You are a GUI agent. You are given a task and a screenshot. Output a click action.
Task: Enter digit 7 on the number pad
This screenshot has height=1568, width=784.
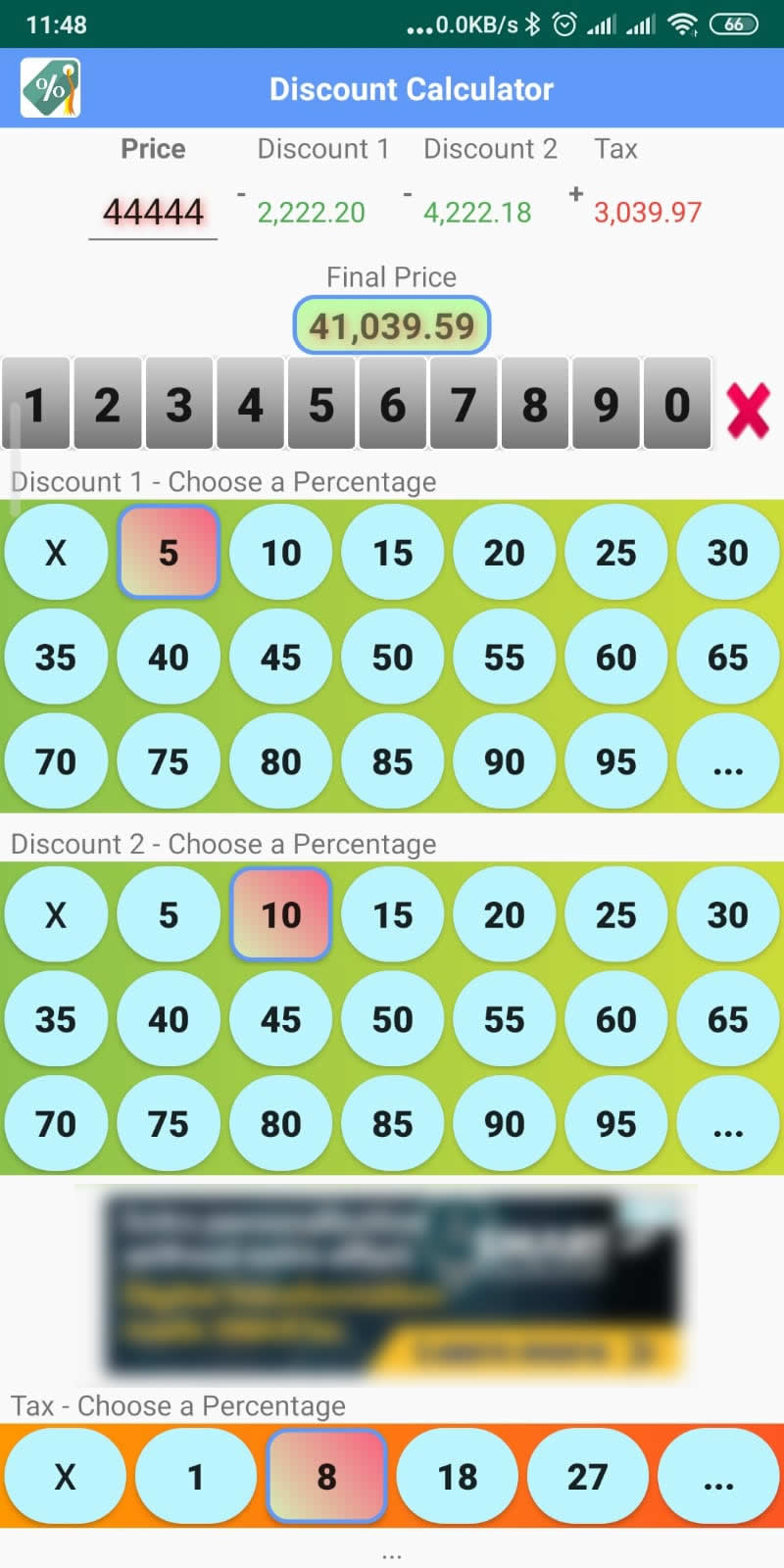(x=463, y=405)
